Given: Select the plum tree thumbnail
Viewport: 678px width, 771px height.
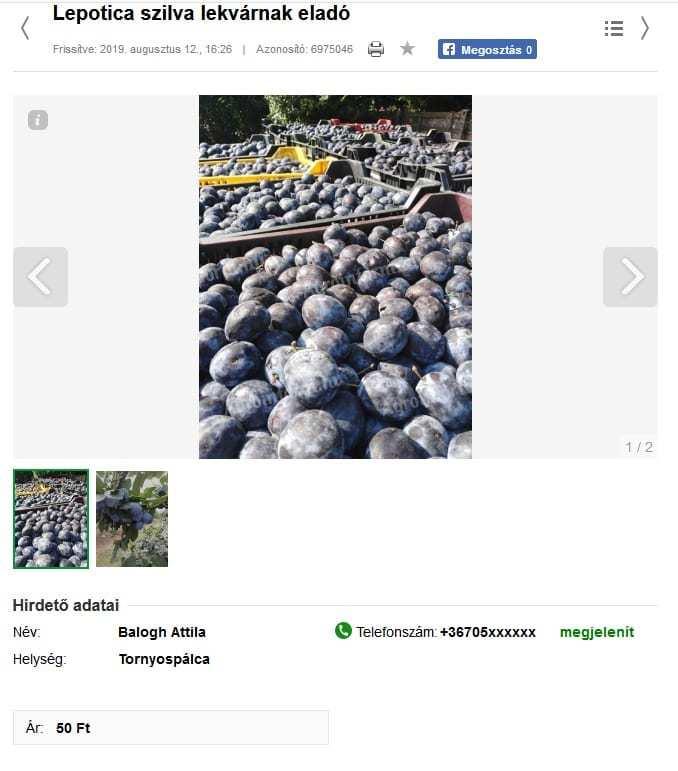Looking at the screenshot, I should [x=132, y=519].
